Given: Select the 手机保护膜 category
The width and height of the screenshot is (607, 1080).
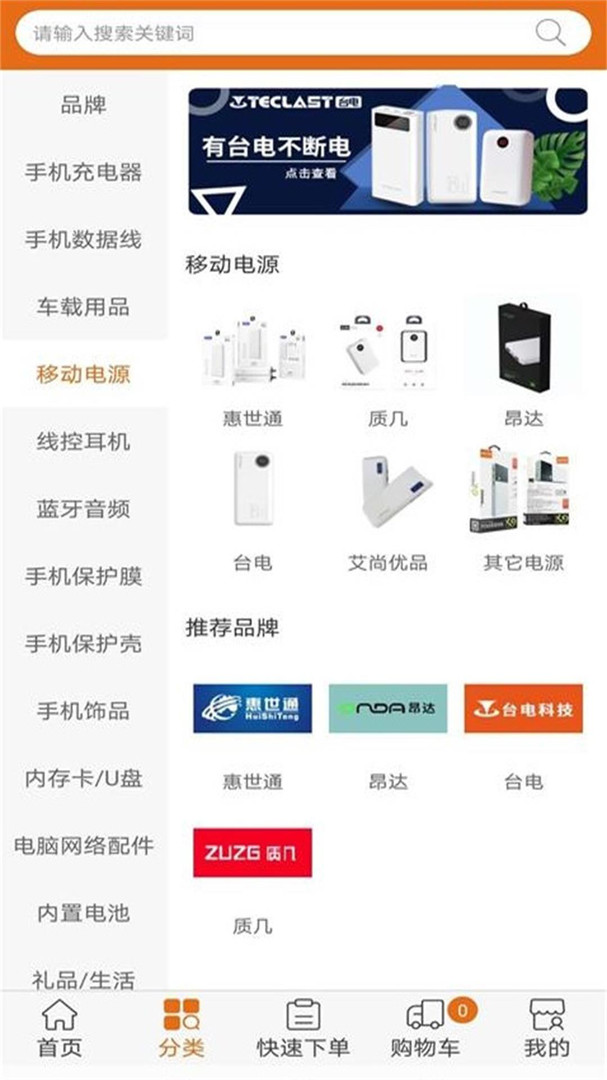Looking at the screenshot, I should (x=84, y=577).
